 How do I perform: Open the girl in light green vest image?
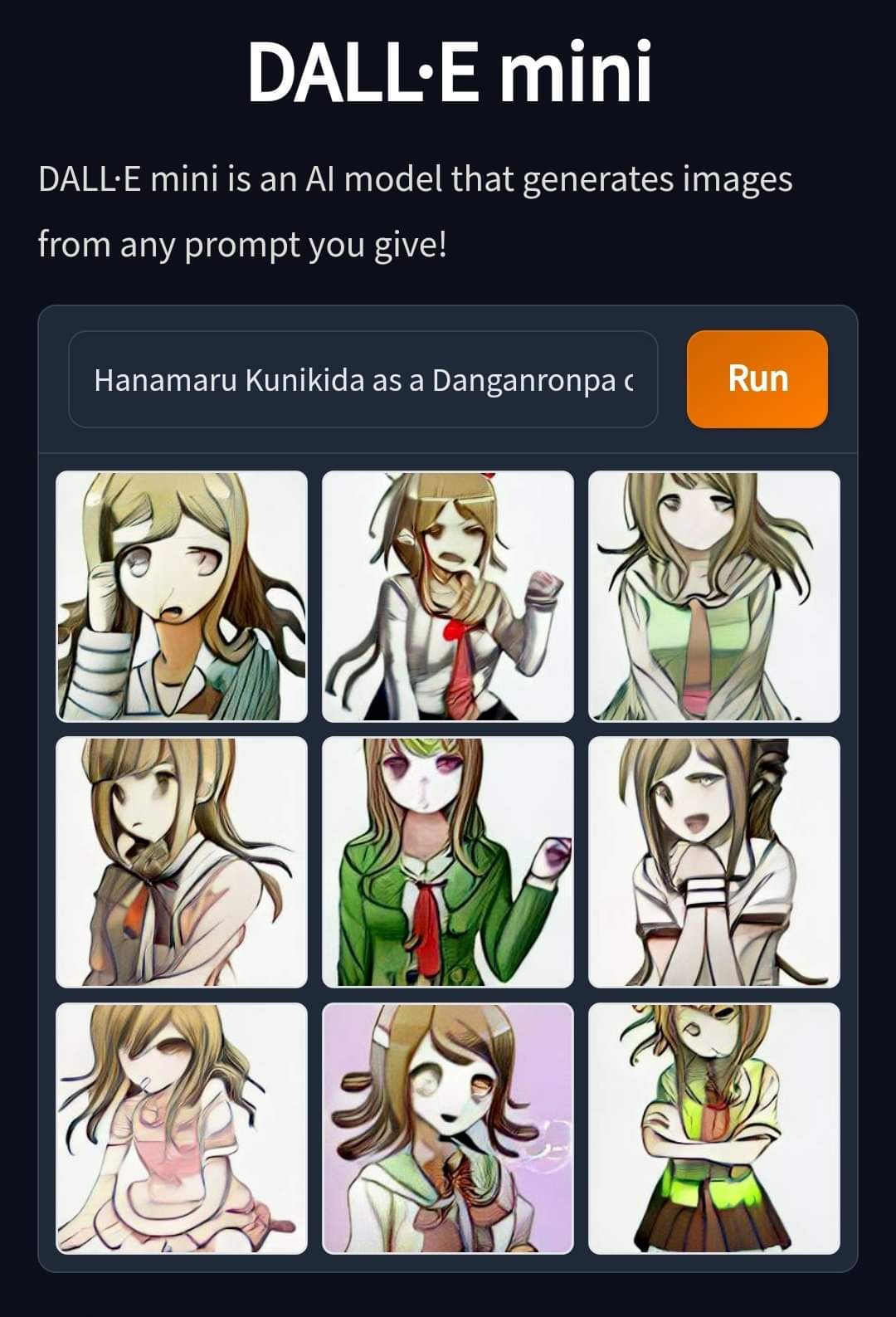point(713,596)
